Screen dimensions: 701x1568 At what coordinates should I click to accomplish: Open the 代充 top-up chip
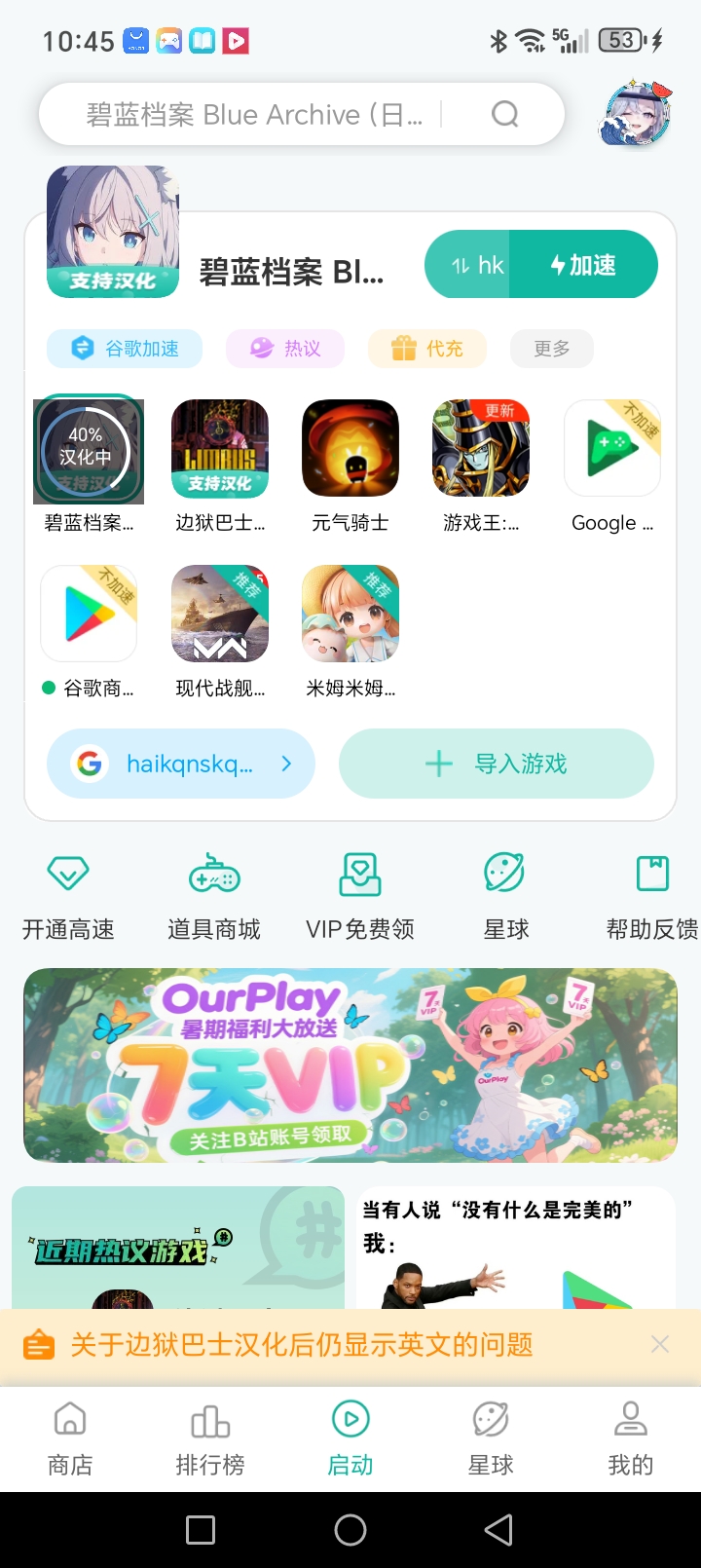pyautogui.click(x=427, y=349)
